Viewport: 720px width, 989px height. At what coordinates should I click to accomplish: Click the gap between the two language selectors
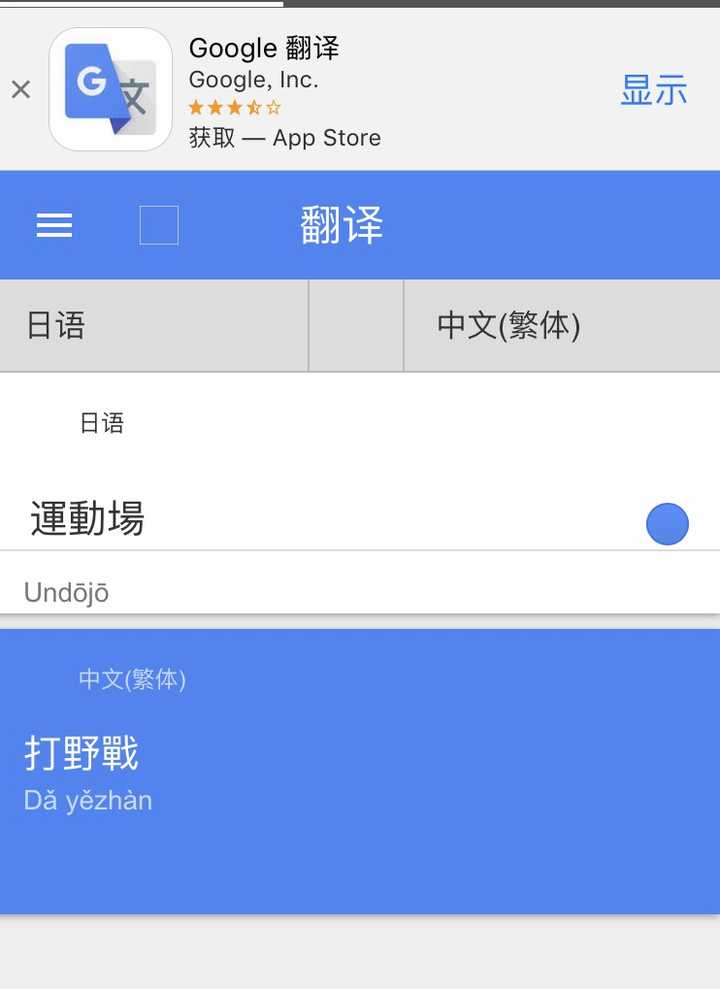point(355,325)
